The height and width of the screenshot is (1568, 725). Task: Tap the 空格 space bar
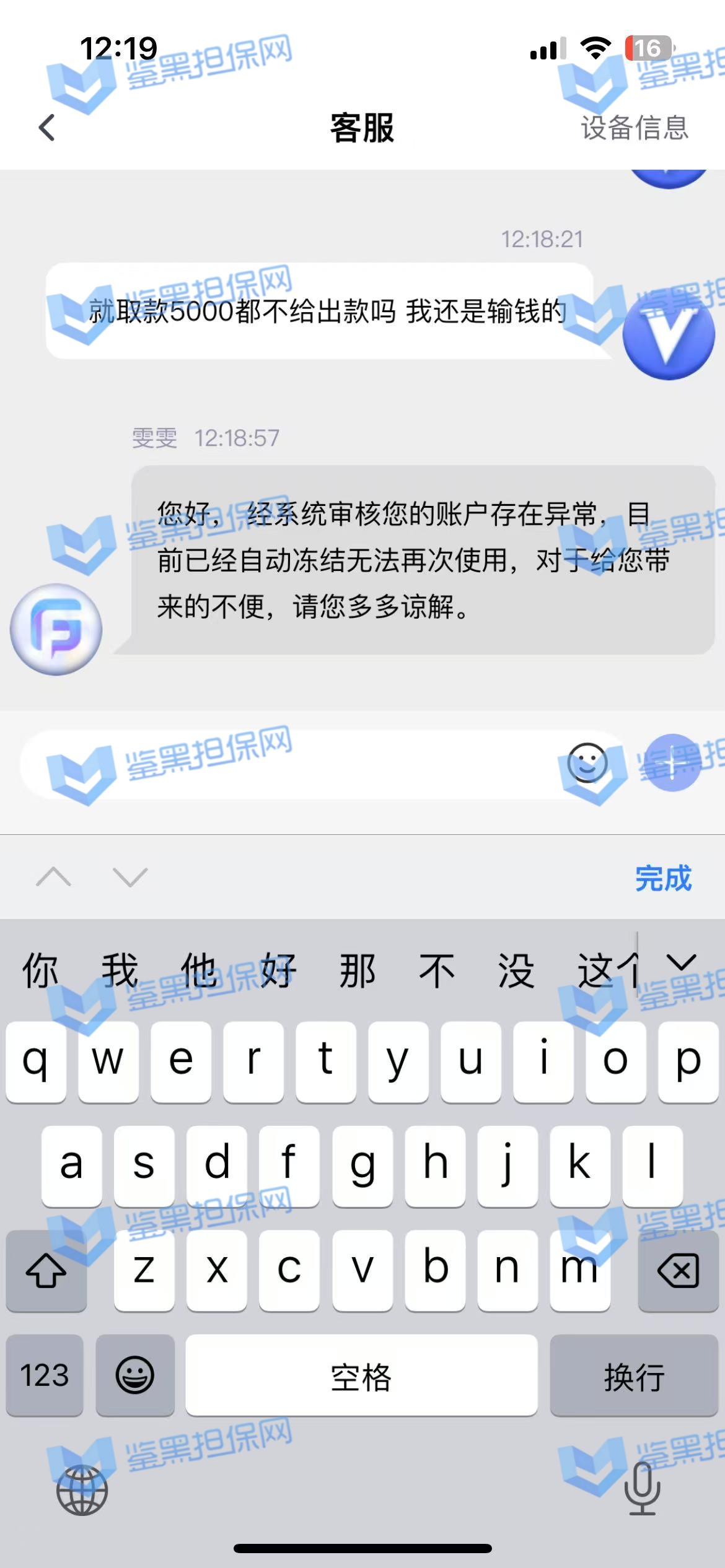[361, 1377]
